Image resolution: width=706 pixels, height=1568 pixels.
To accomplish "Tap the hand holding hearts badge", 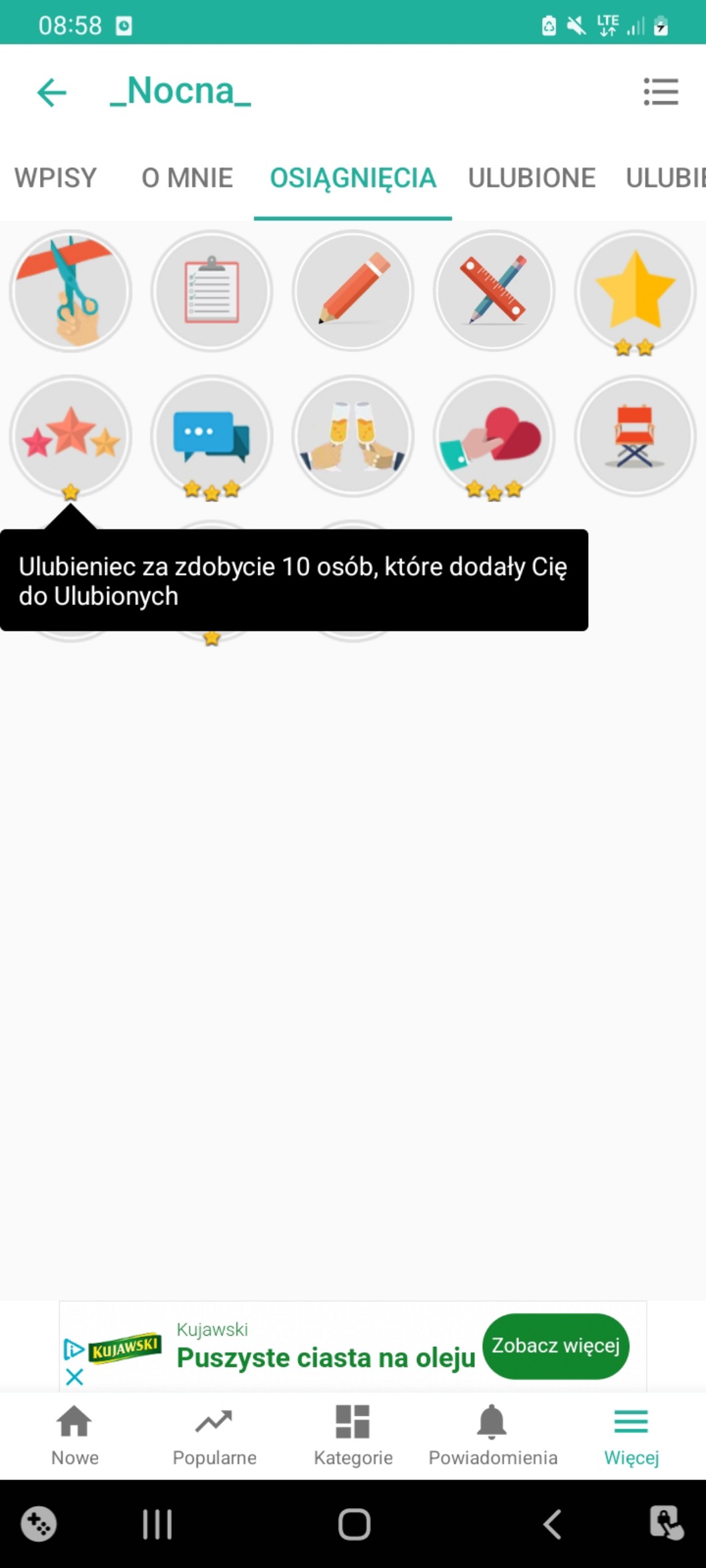I will click(x=494, y=436).
